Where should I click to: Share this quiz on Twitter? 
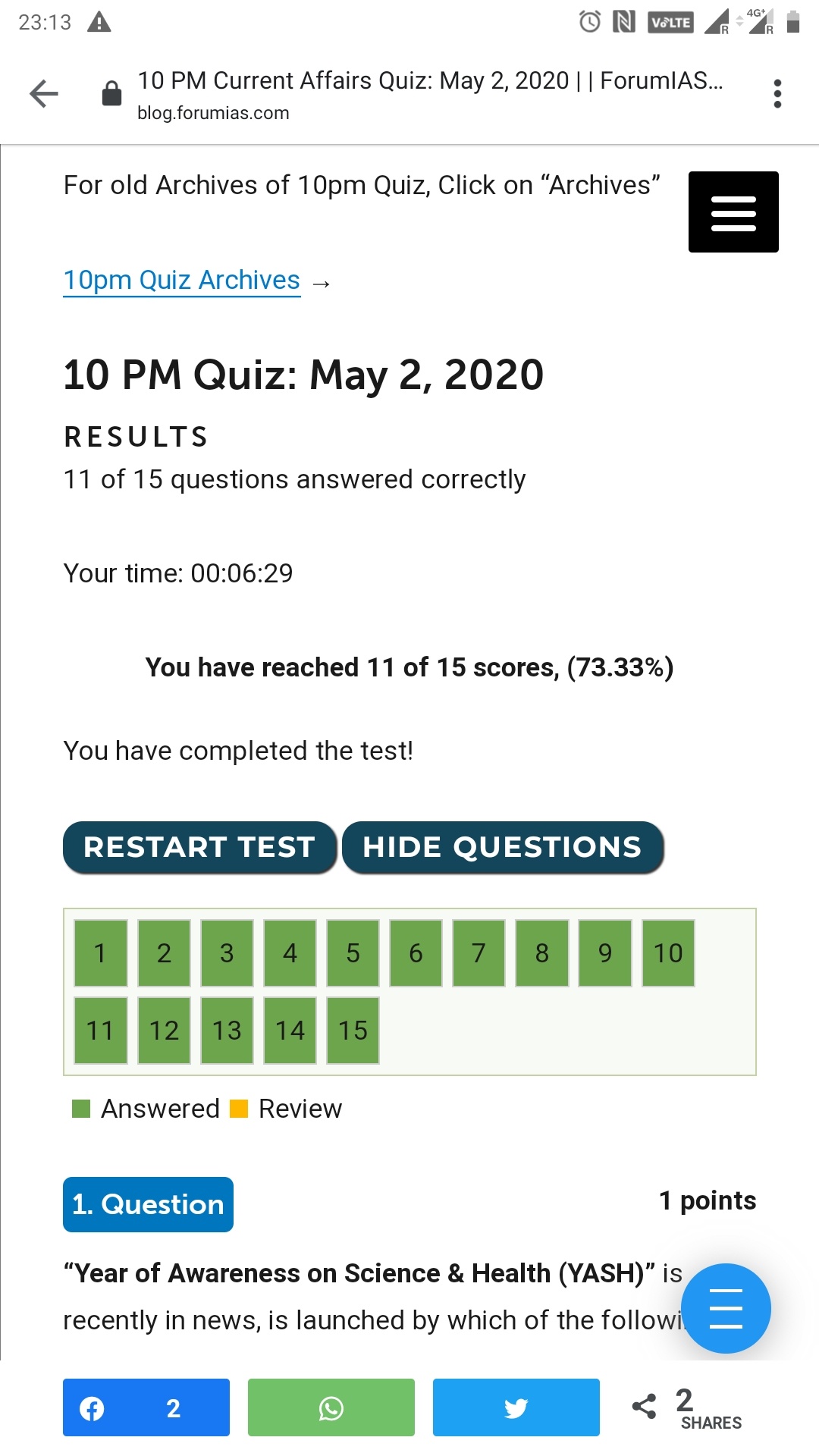(x=516, y=1407)
